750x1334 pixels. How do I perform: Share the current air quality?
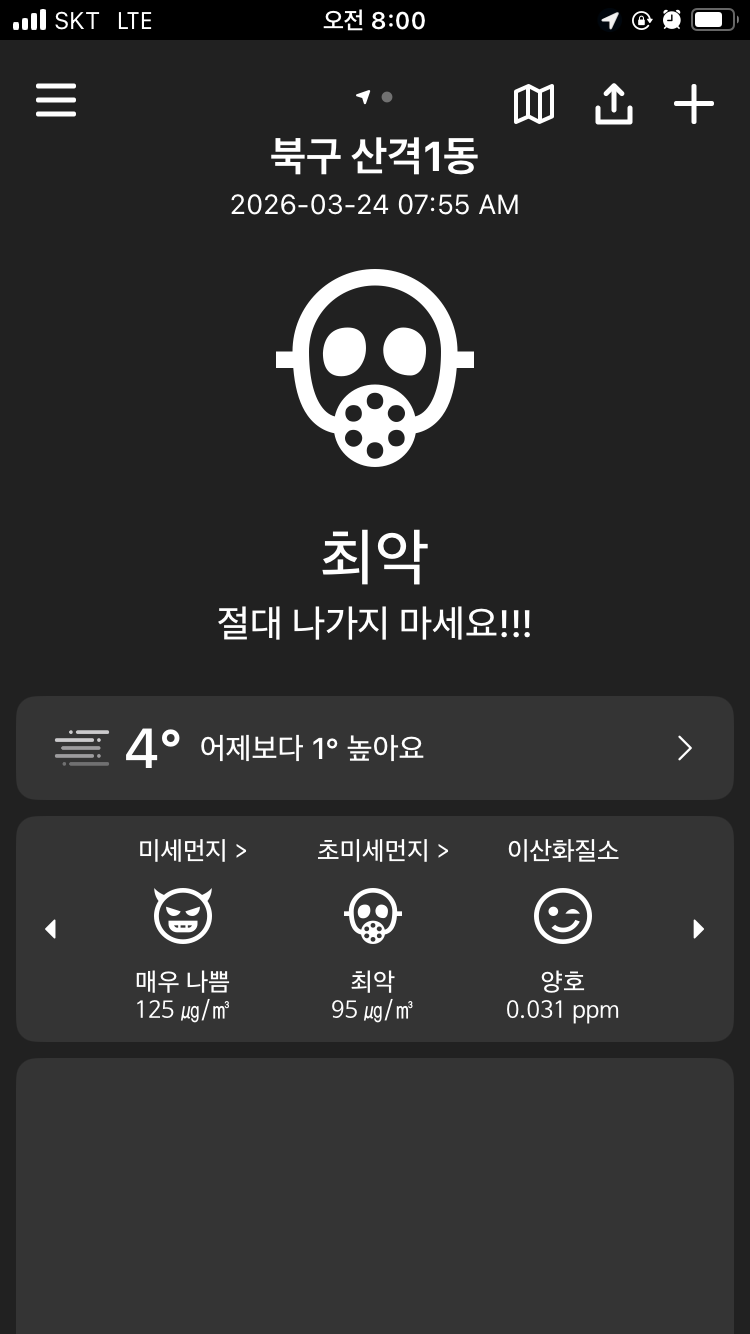point(614,104)
